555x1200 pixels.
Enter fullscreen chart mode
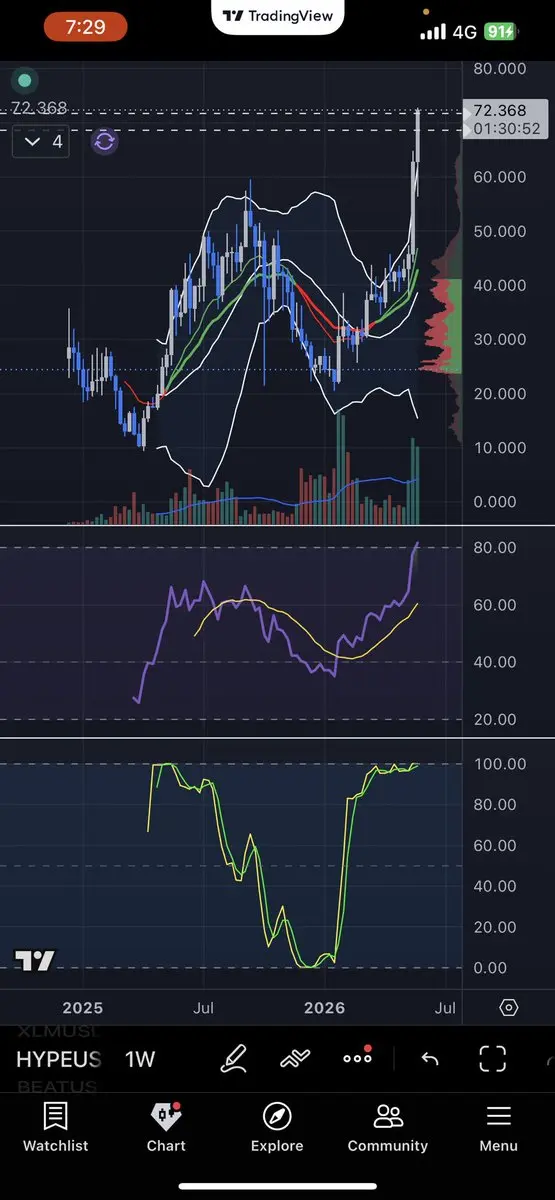click(x=493, y=1058)
